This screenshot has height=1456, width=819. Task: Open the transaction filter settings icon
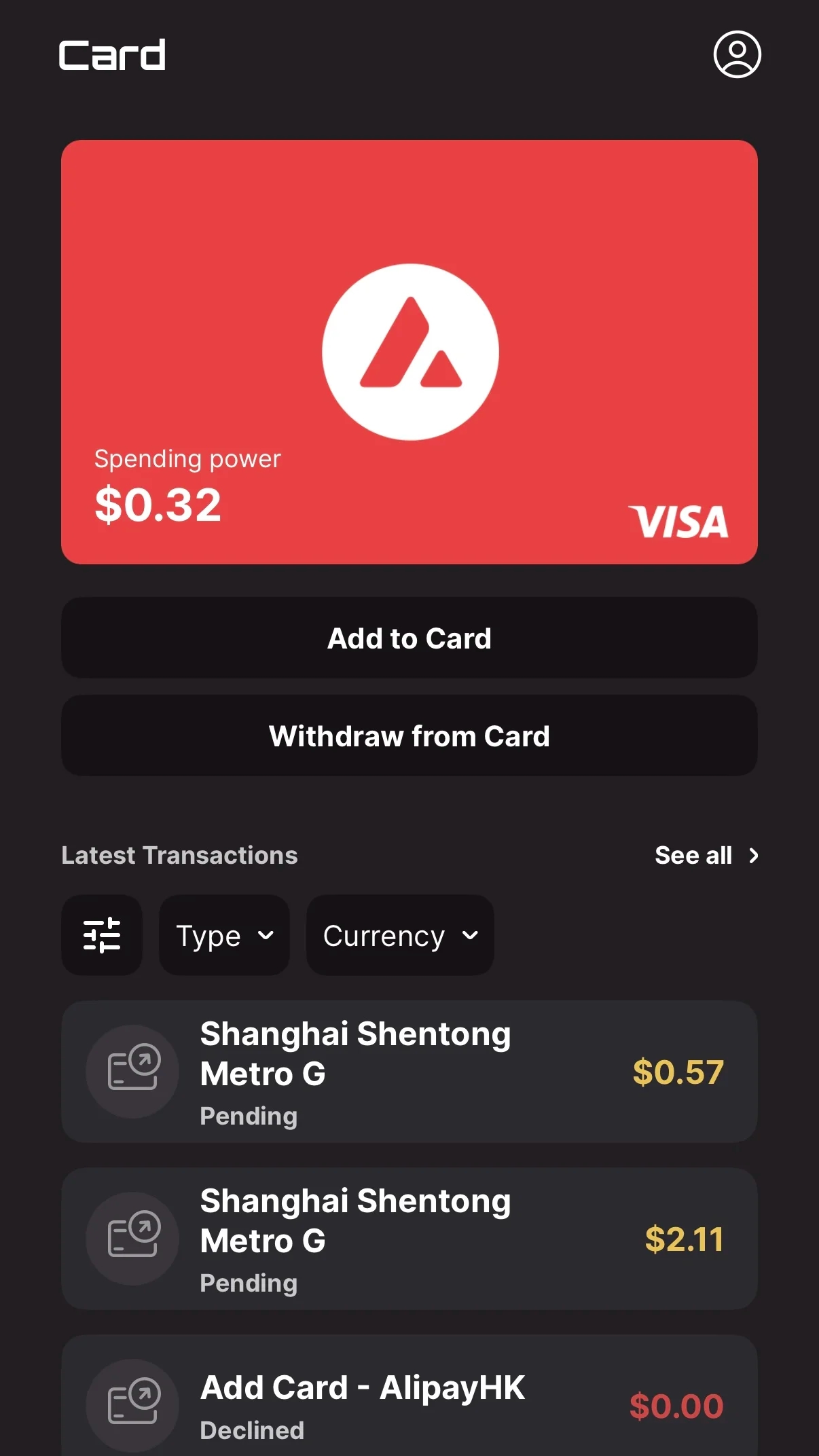tap(102, 935)
